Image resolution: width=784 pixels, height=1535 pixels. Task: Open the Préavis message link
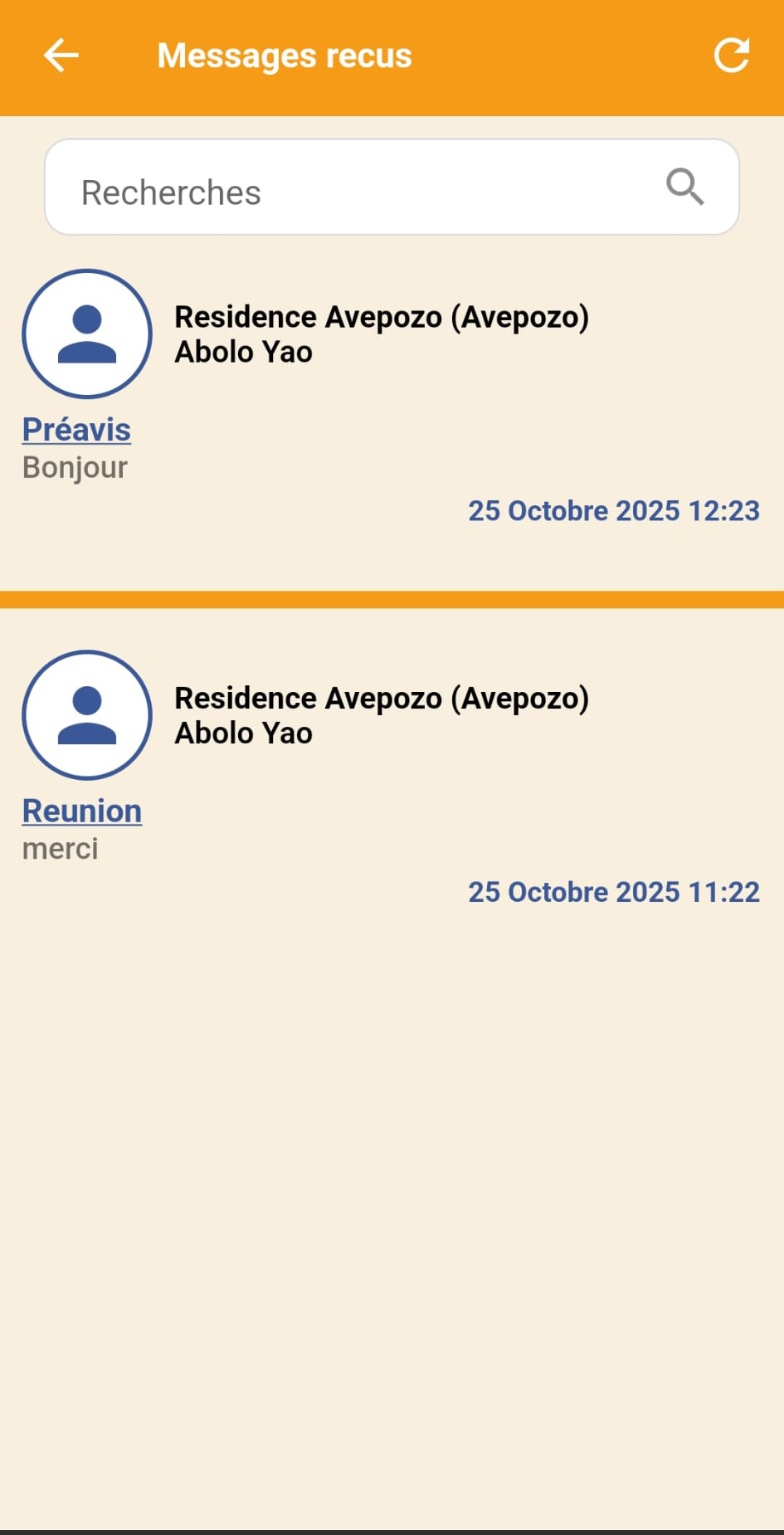(x=75, y=429)
